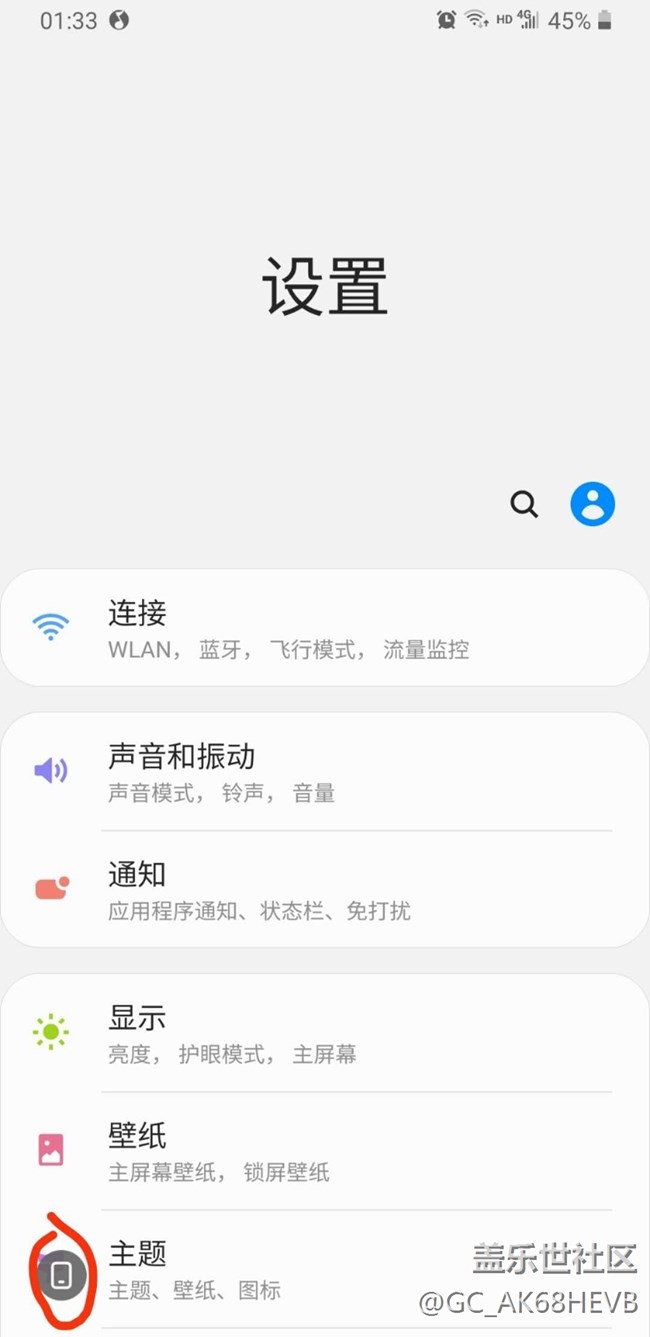Open the Samsung account profile icon

[x=592, y=504]
